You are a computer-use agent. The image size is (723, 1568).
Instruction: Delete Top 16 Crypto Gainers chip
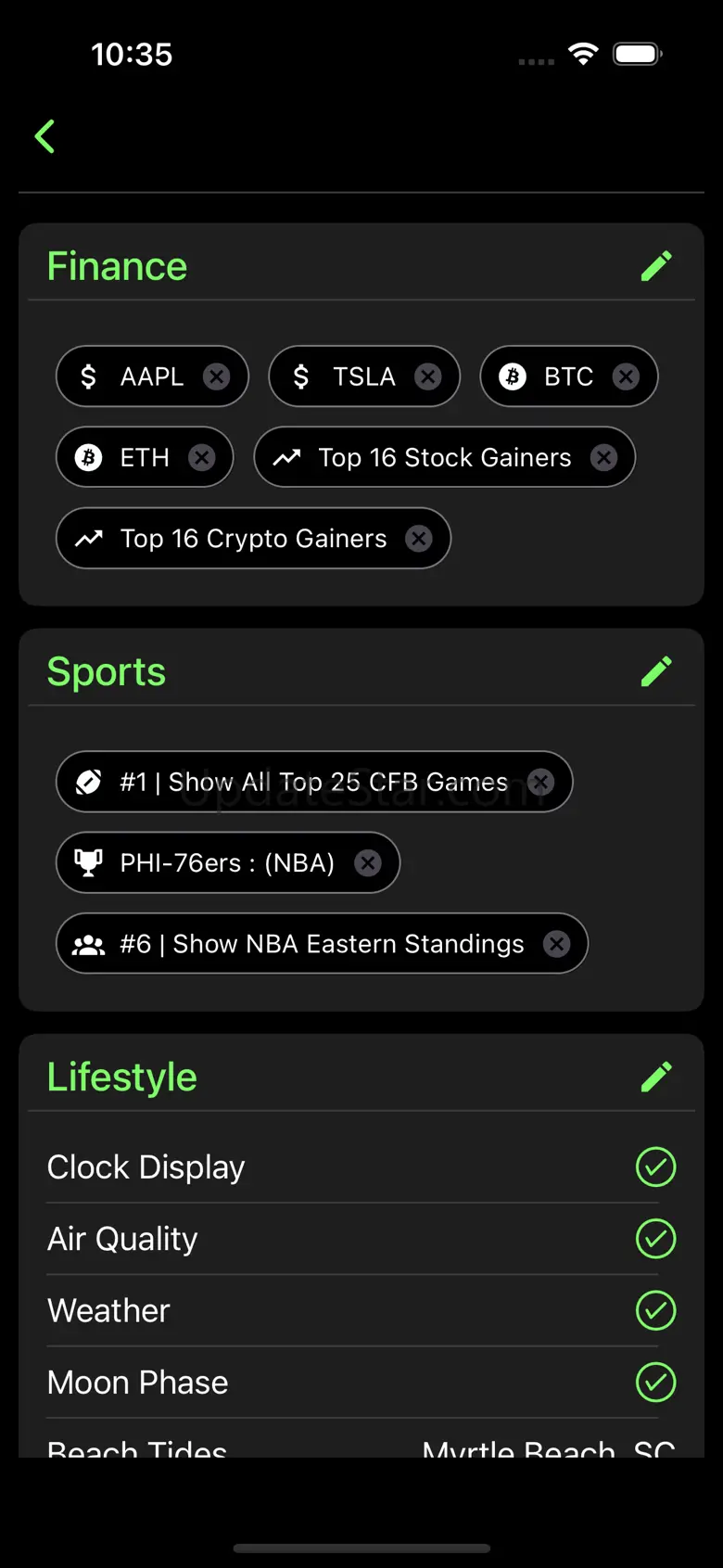(x=419, y=539)
